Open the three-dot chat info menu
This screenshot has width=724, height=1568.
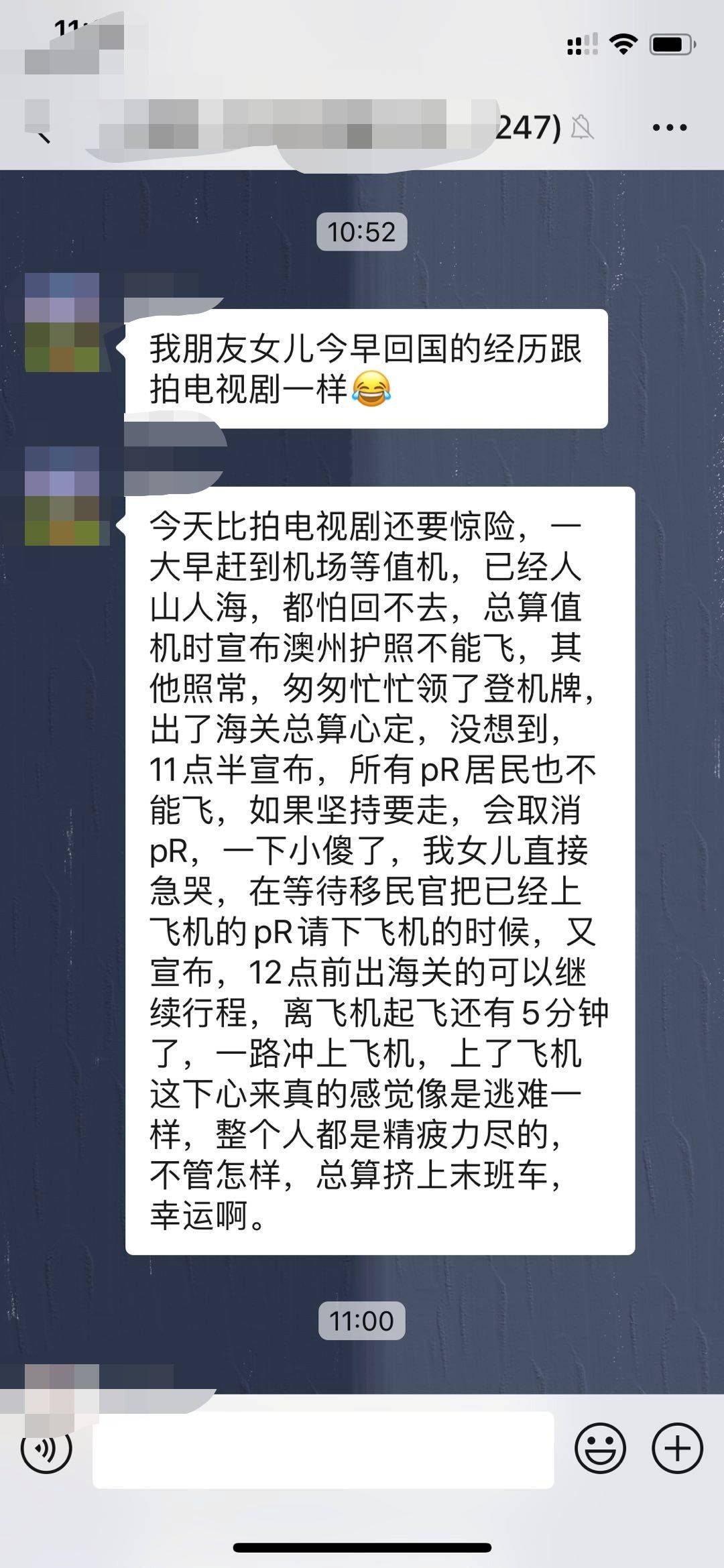pyautogui.click(x=669, y=127)
